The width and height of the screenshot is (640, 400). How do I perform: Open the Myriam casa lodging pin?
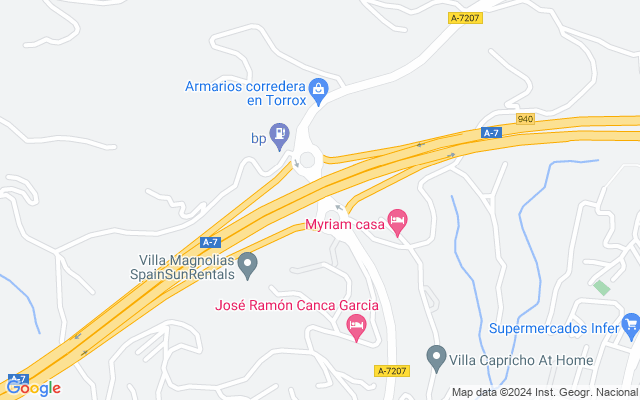(397, 222)
